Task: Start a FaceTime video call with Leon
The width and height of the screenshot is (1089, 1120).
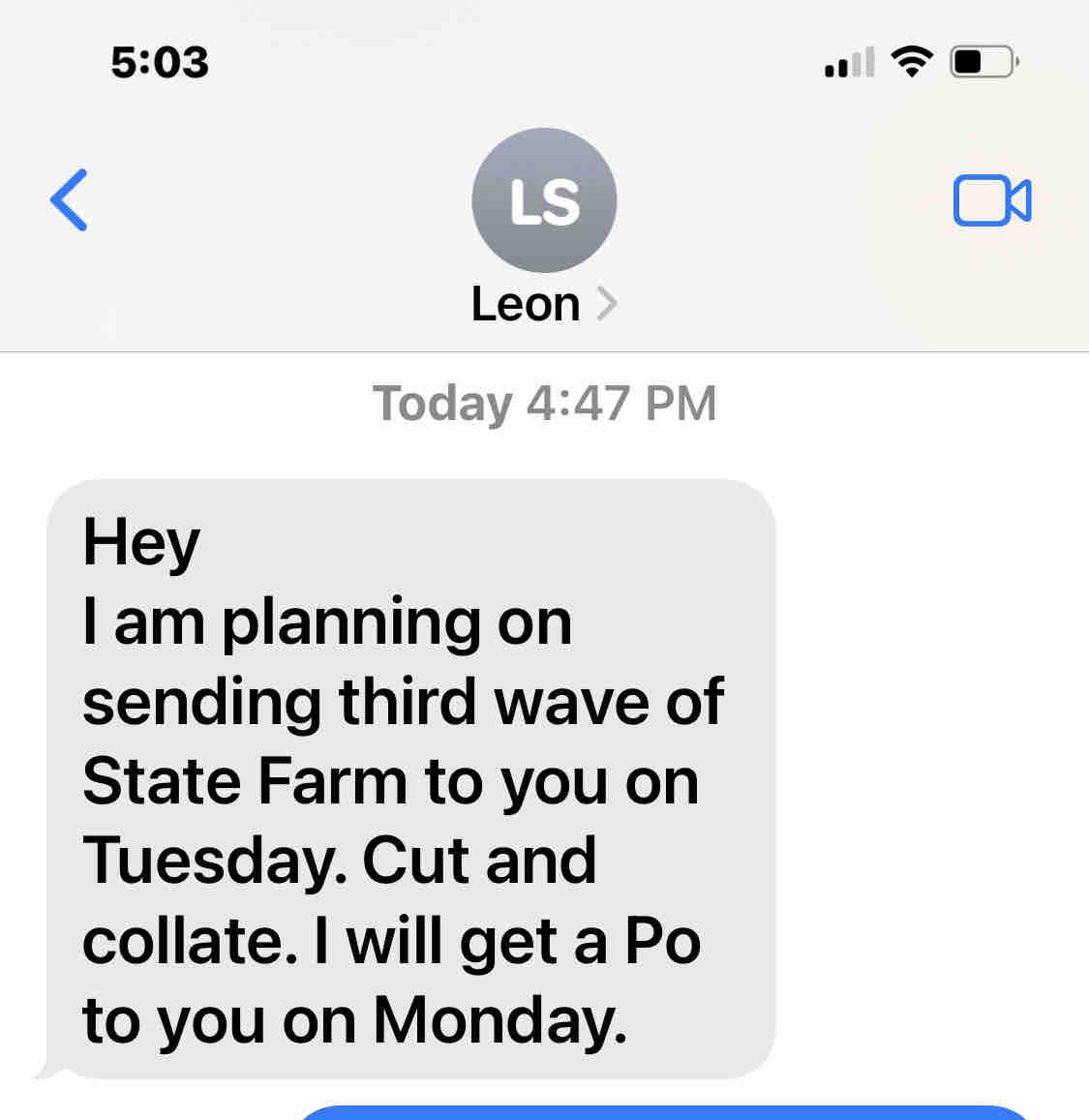Action: pyautogui.click(x=991, y=201)
